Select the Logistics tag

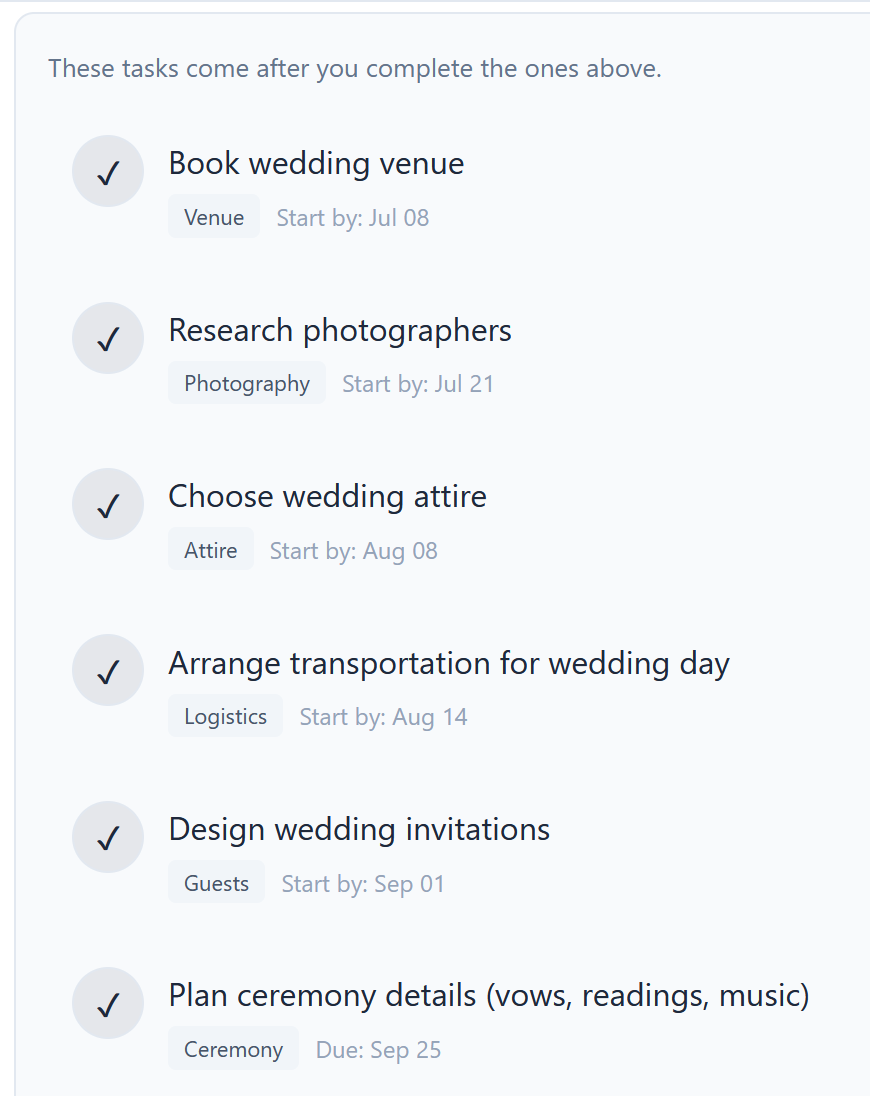click(x=225, y=716)
